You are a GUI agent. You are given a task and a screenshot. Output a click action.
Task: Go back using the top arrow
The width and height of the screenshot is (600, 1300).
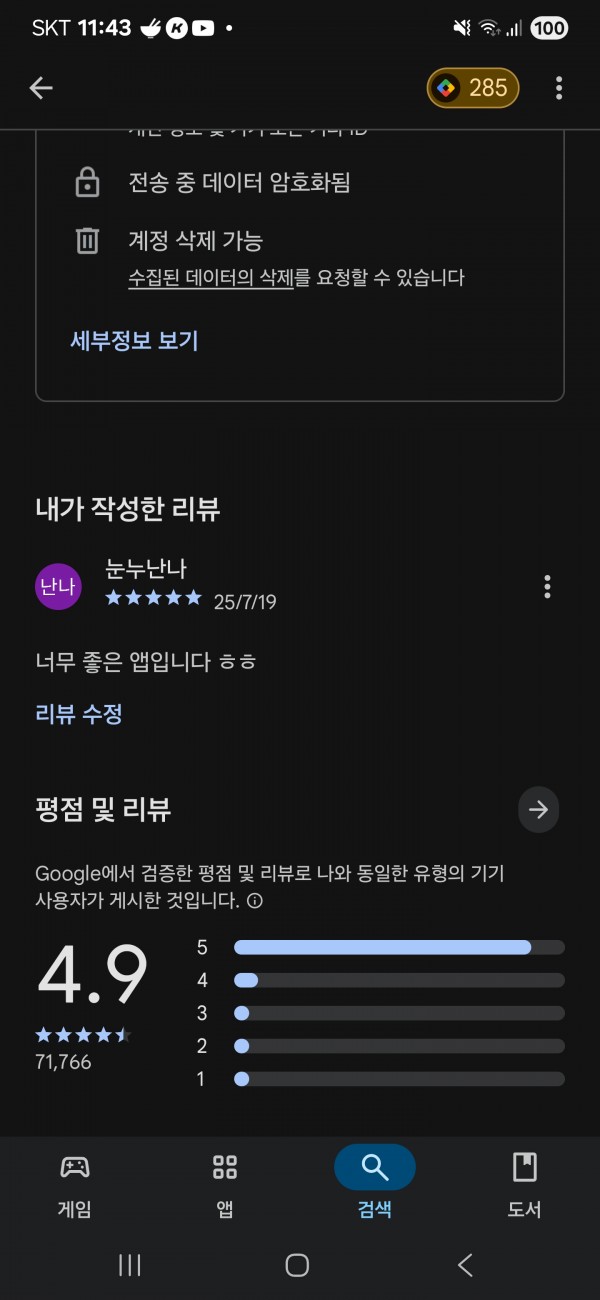click(x=41, y=88)
